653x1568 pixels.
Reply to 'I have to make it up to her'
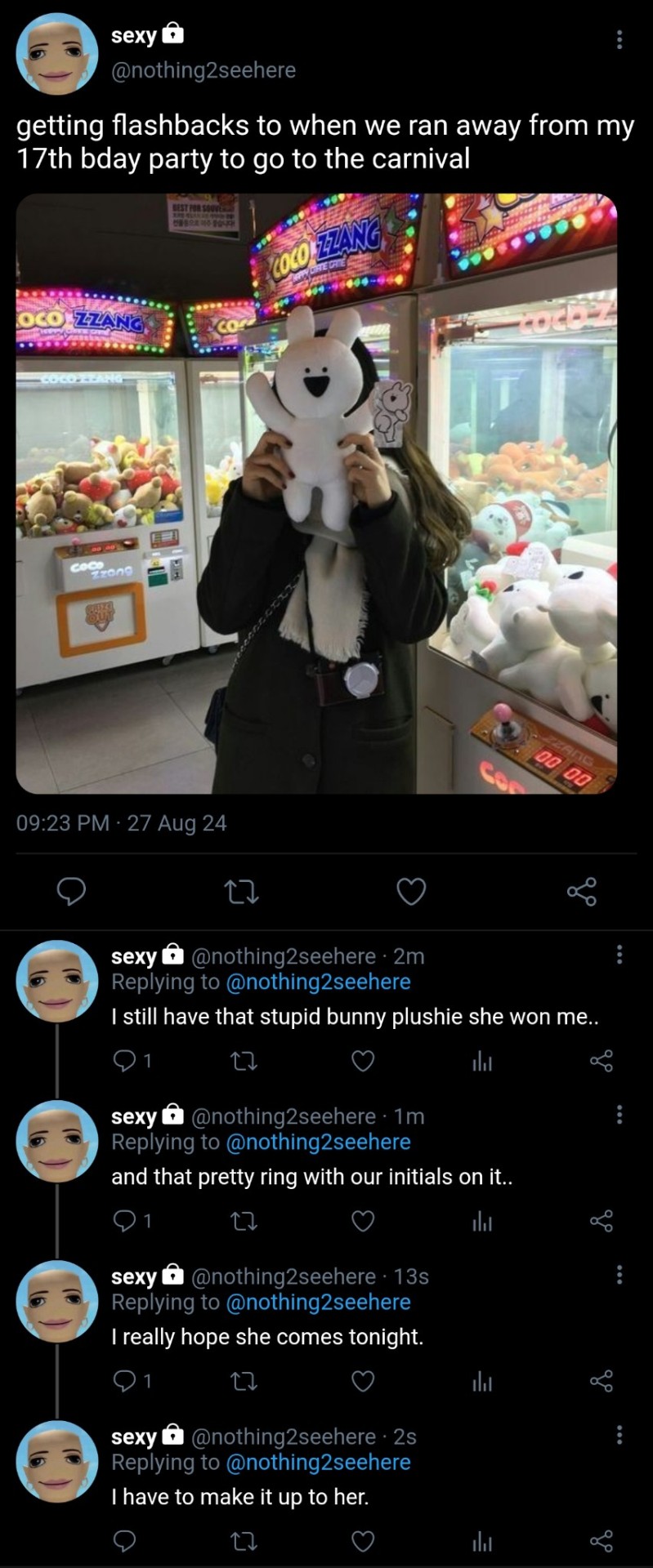tap(124, 1541)
